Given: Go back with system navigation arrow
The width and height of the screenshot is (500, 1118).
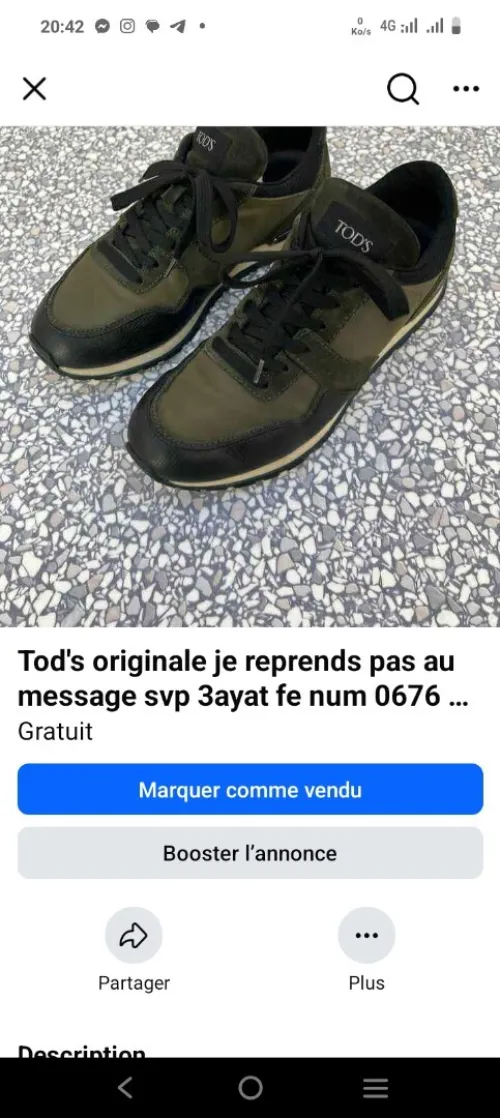Looking at the screenshot, I should (x=126, y=1087).
